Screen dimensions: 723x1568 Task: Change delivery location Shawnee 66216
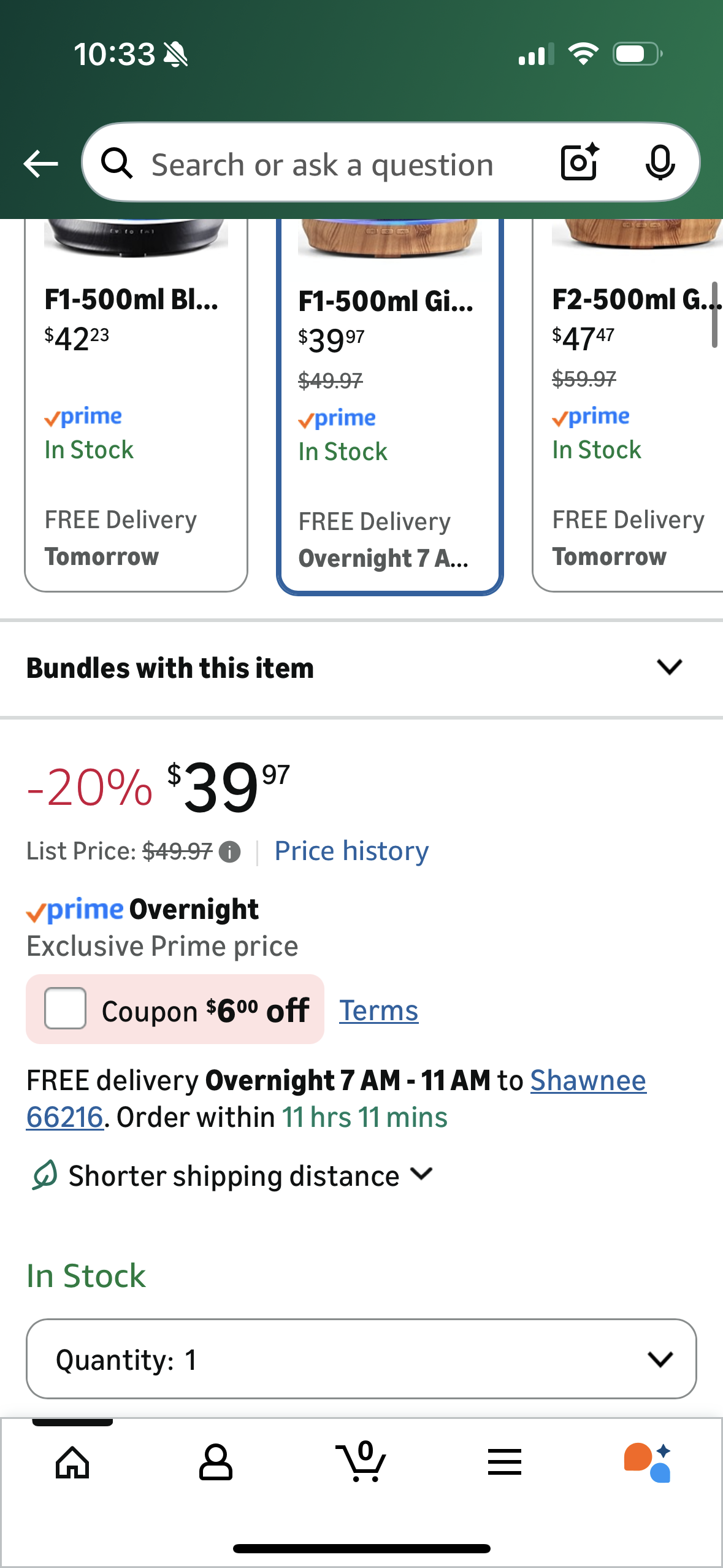click(x=587, y=1081)
